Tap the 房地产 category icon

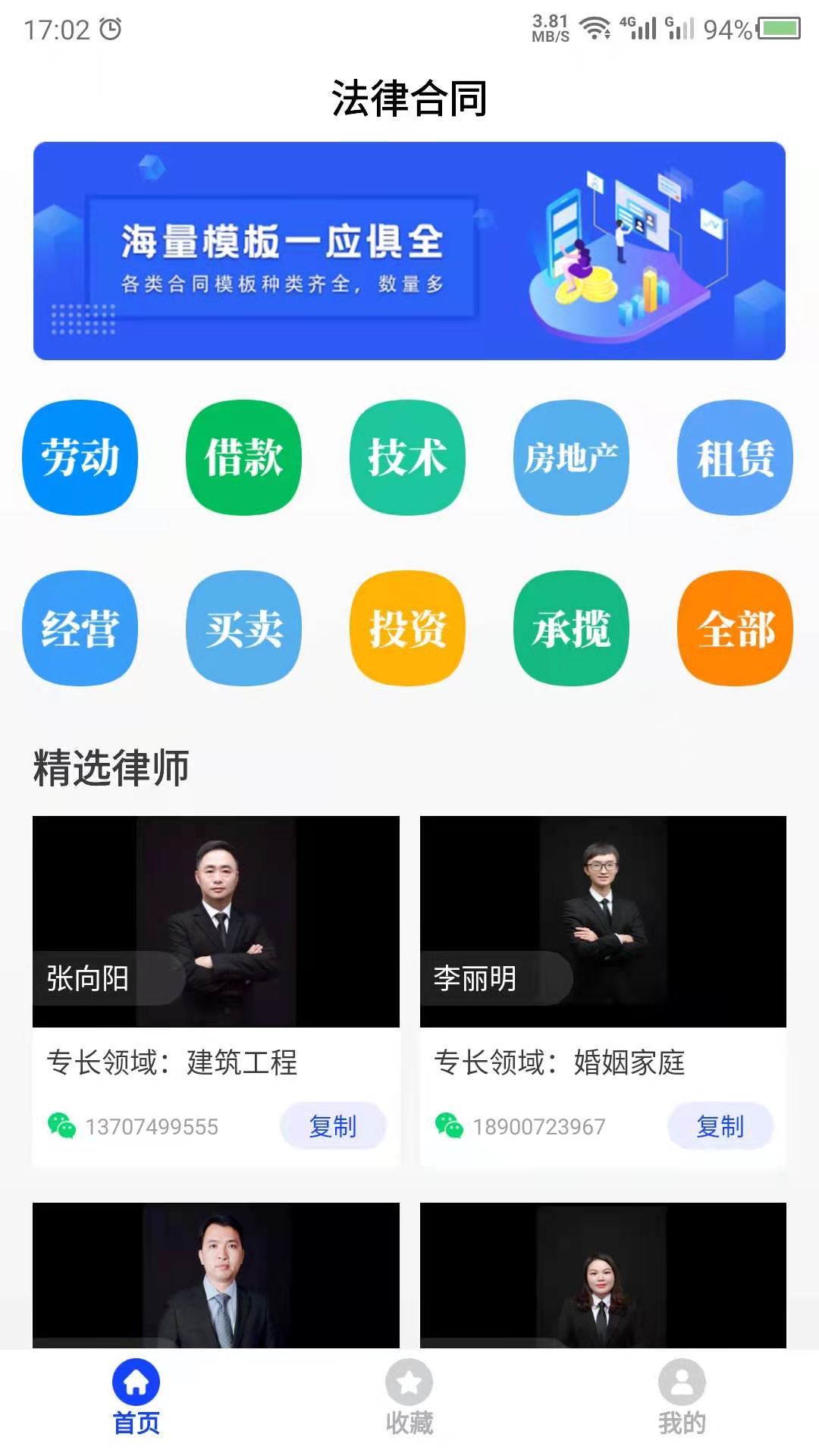click(x=571, y=457)
